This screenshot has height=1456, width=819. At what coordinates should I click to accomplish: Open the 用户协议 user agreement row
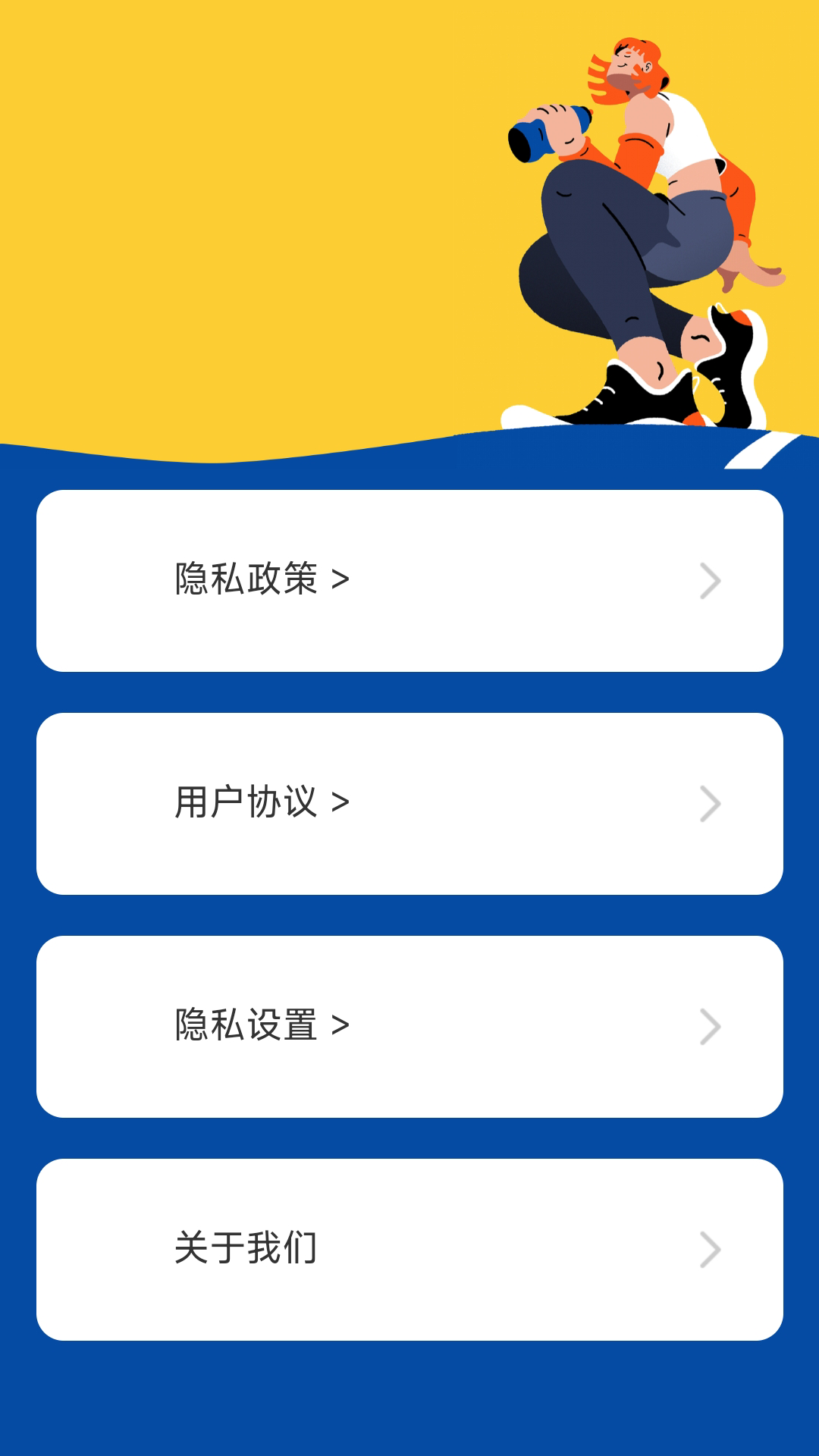[x=409, y=804]
